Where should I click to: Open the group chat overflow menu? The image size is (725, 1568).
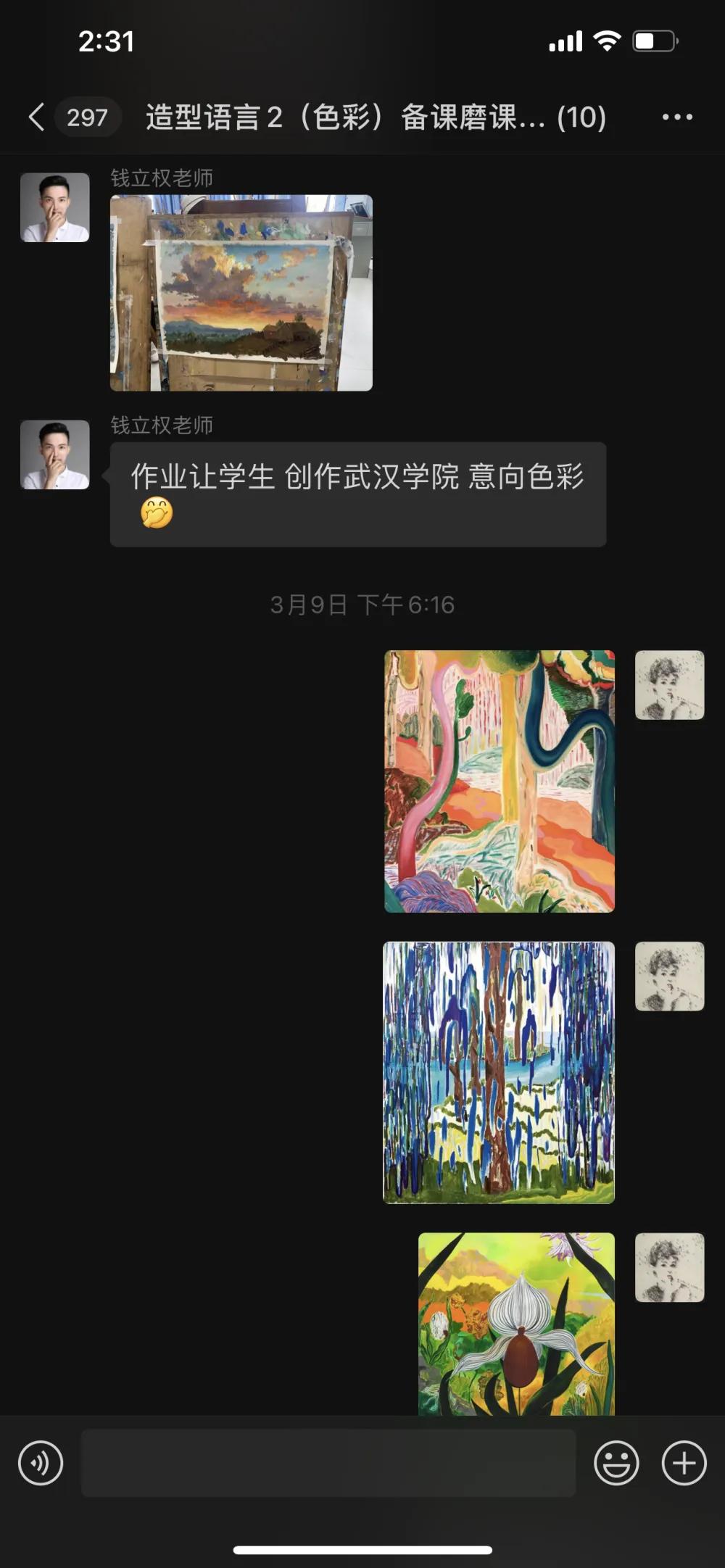point(677,117)
